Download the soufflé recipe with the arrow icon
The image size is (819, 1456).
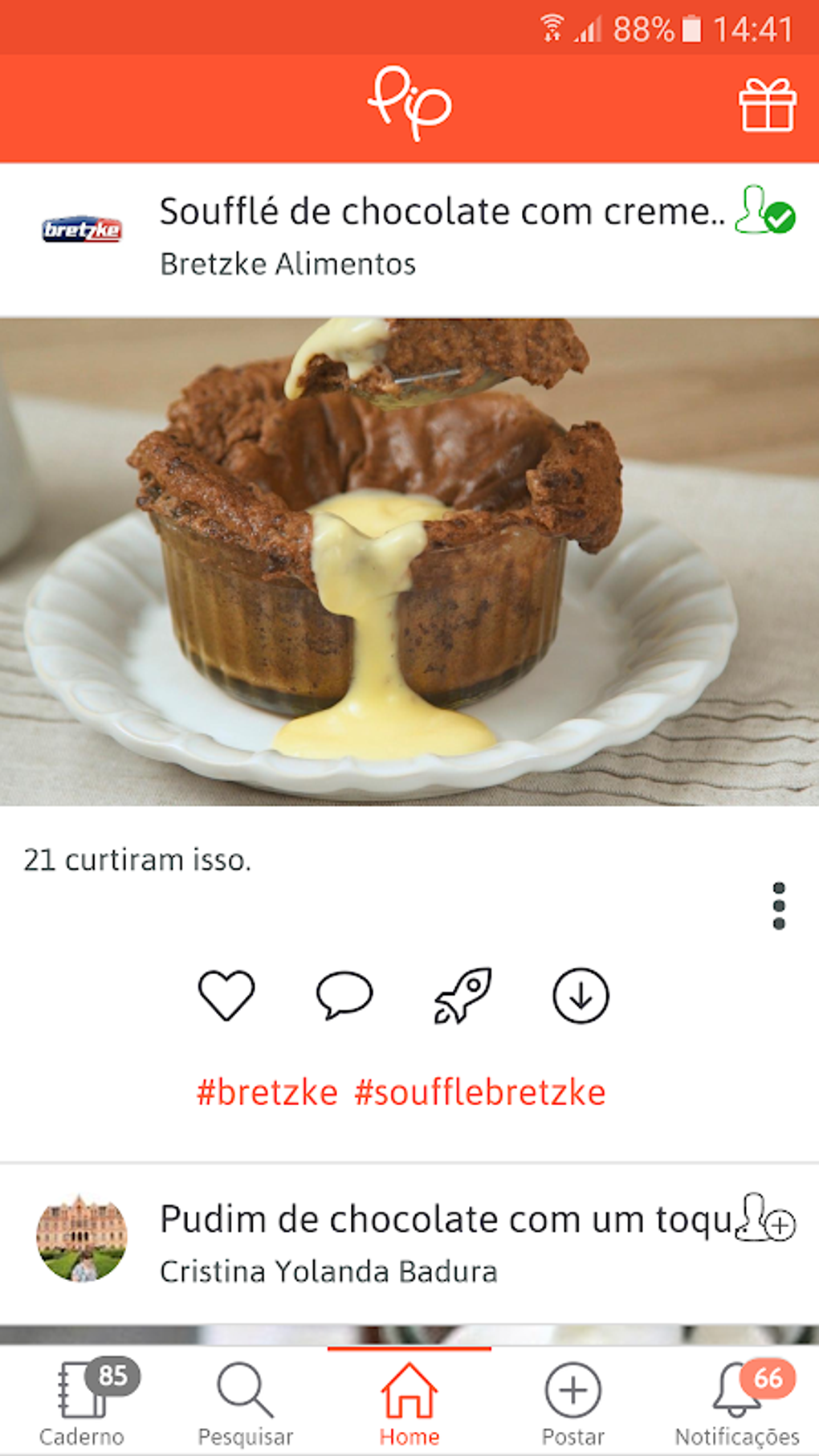pos(581,996)
